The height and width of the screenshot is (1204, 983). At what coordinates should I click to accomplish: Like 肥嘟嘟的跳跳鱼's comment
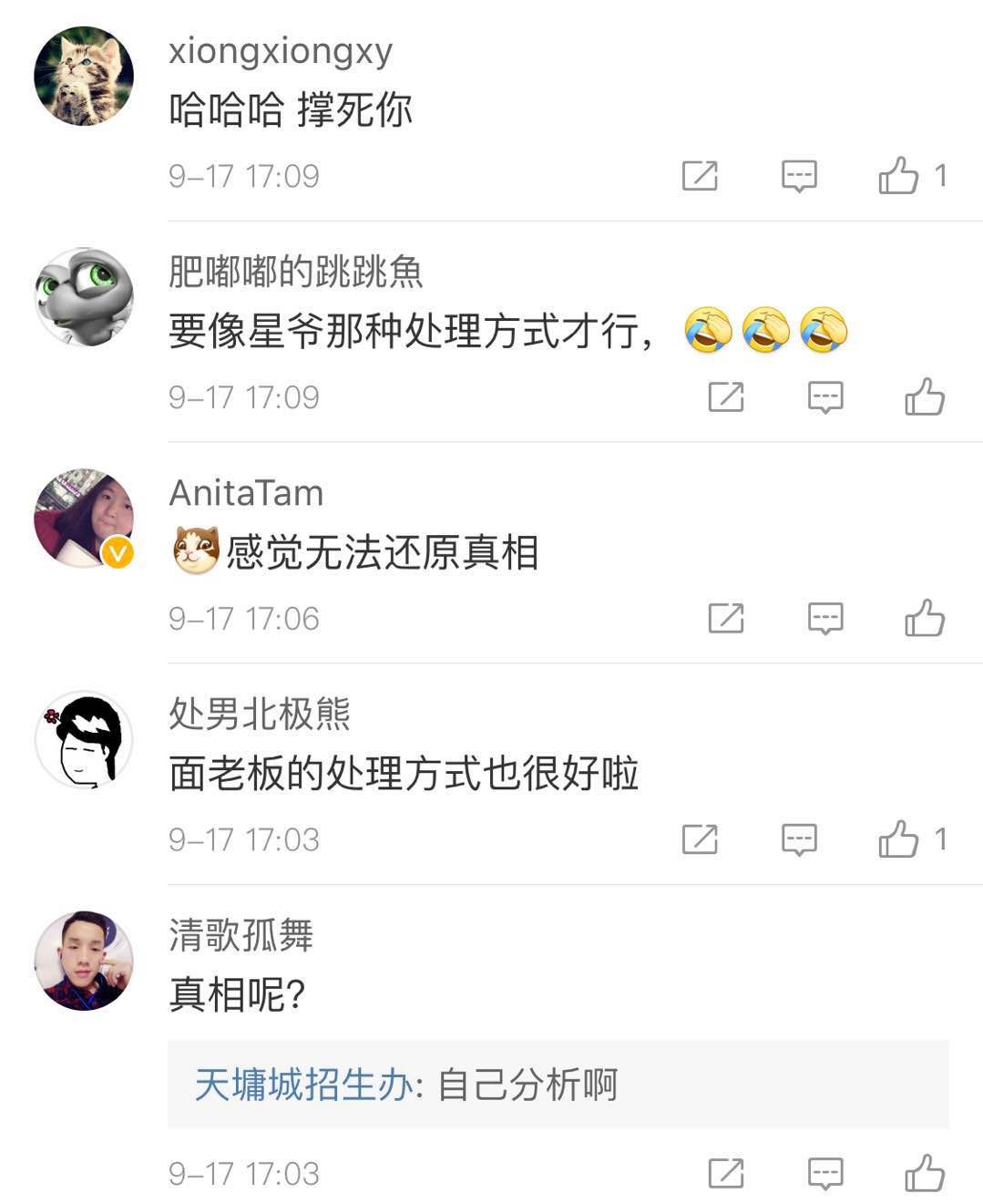coord(927,396)
